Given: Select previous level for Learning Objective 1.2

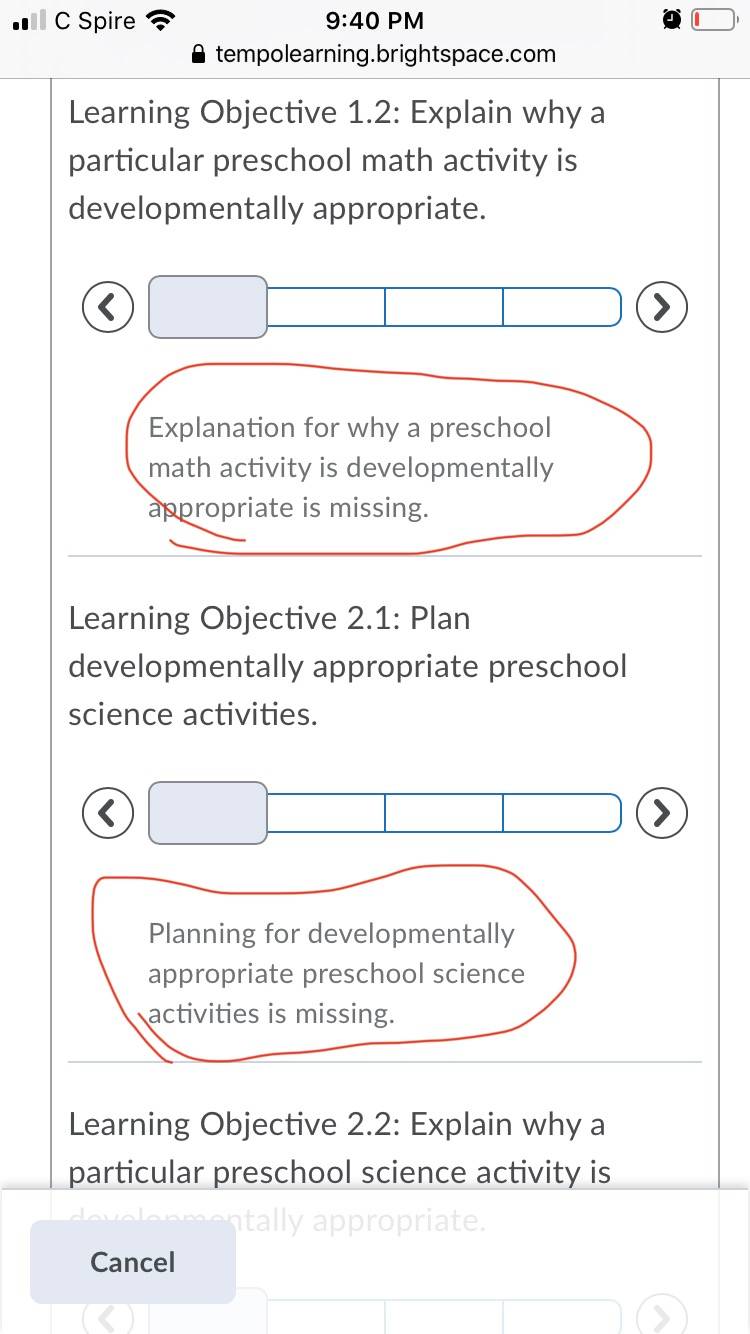Looking at the screenshot, I should 109,307.
